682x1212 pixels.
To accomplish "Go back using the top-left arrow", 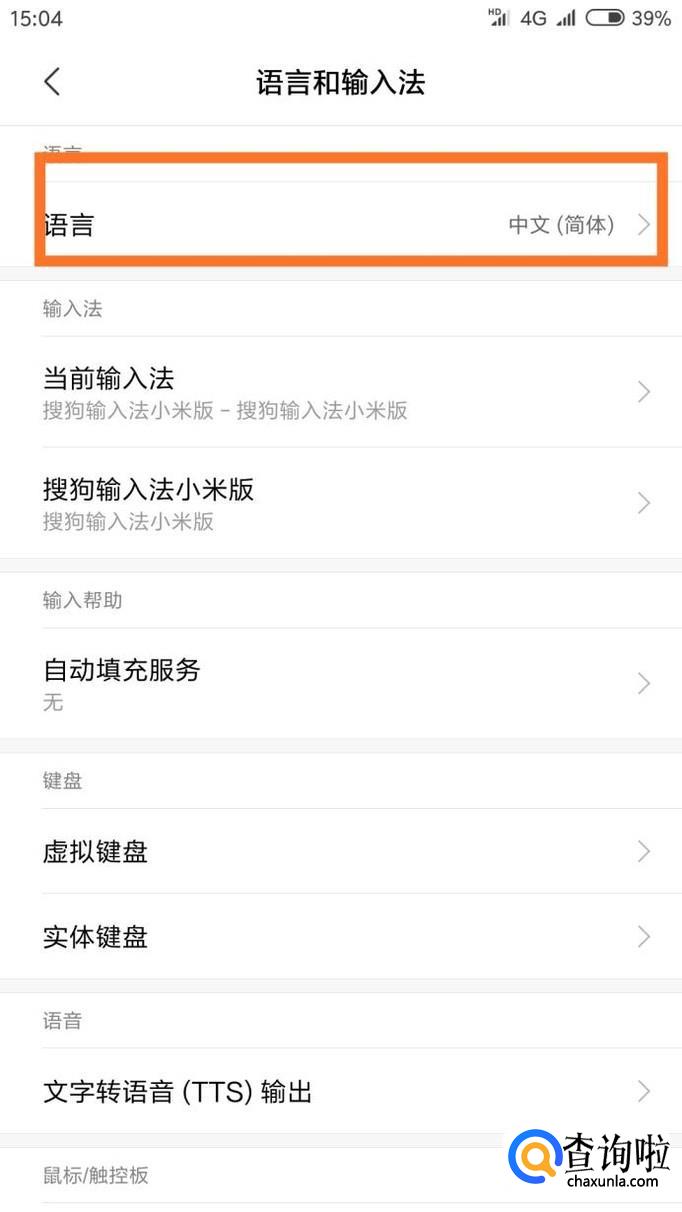I will click(x=53, y=82).
